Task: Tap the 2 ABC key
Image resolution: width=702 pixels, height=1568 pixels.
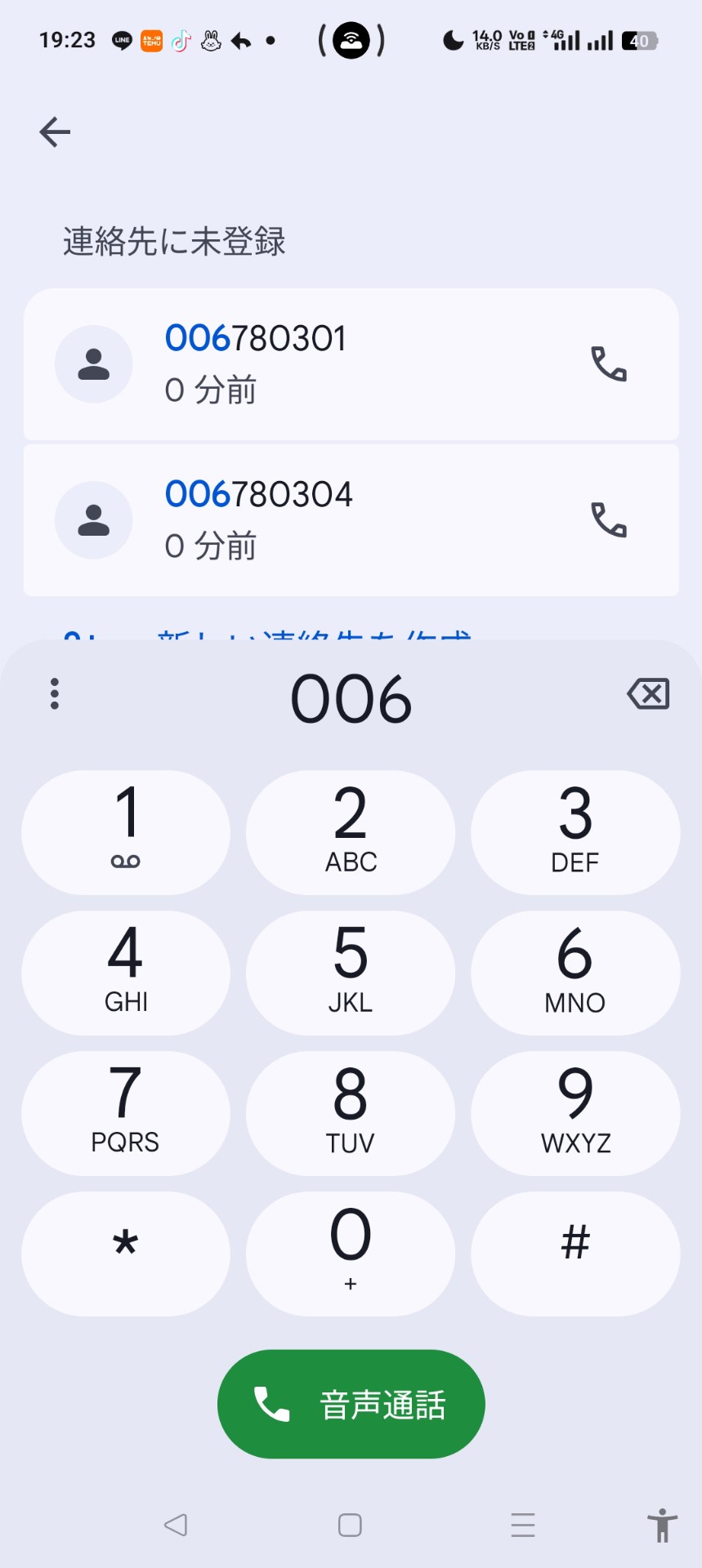Action: click(x=351, y=832)
